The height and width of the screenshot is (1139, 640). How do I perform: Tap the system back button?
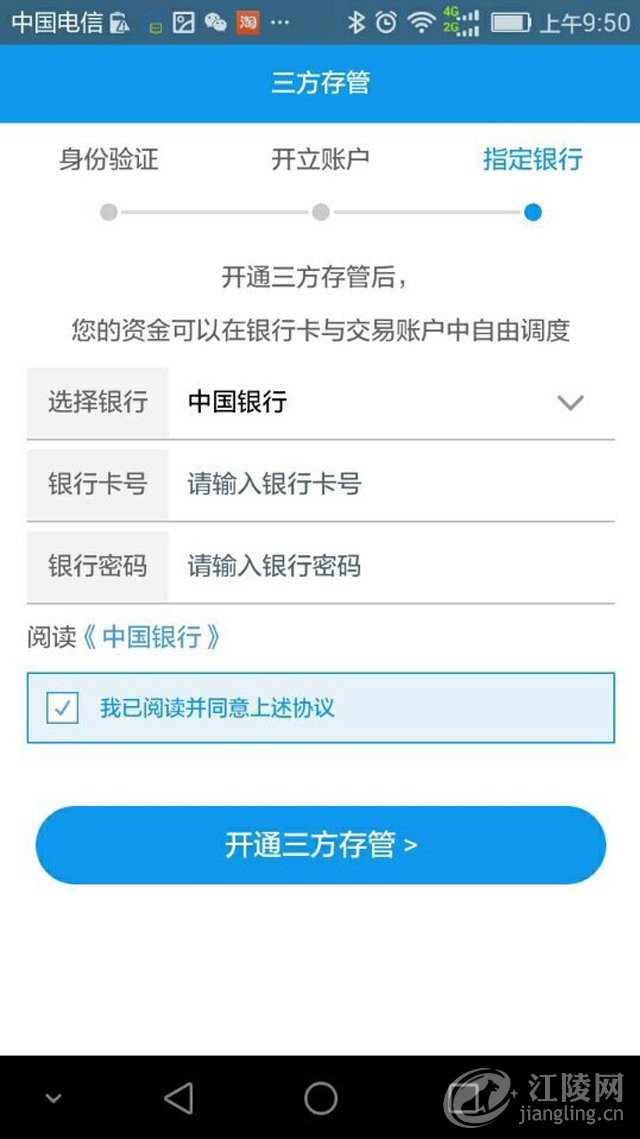click(x=178, y=1098)
